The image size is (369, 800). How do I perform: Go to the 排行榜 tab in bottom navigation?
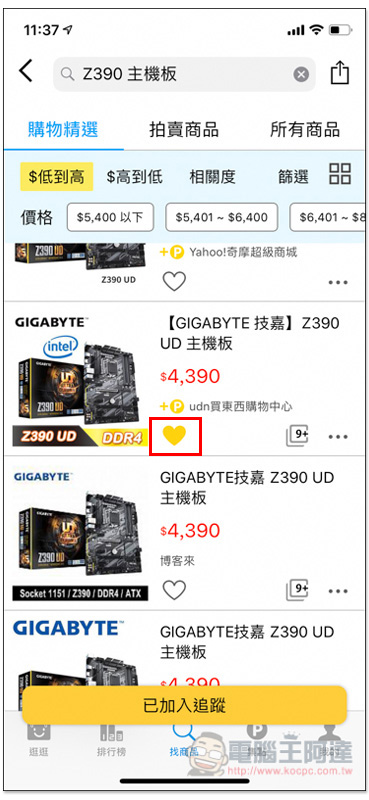(111, 740)
